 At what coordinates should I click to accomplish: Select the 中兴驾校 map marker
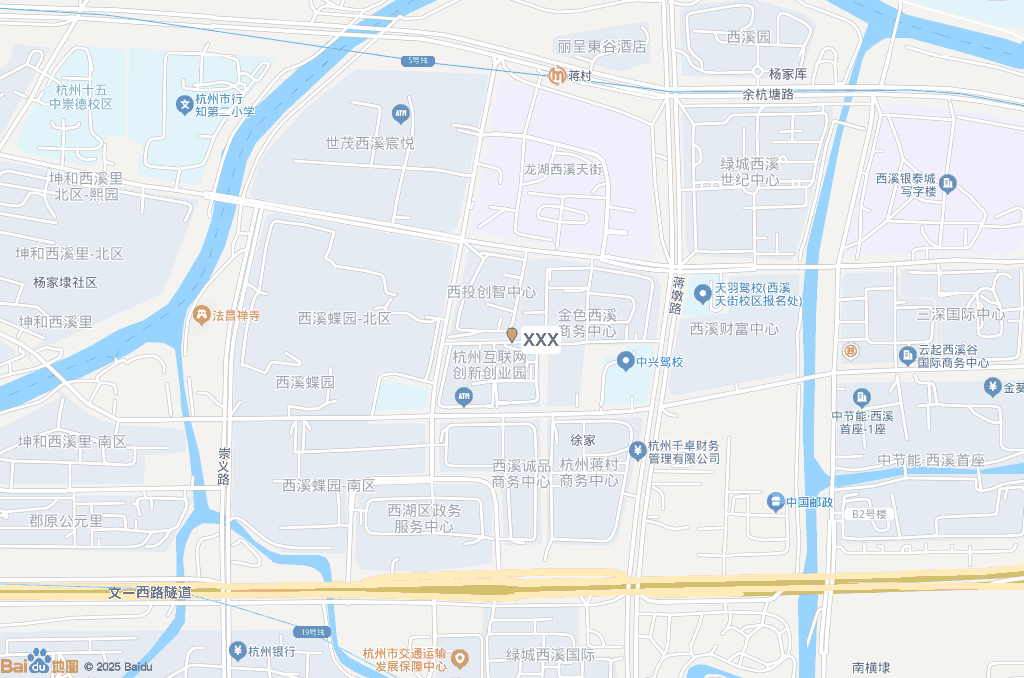[626, 361]
